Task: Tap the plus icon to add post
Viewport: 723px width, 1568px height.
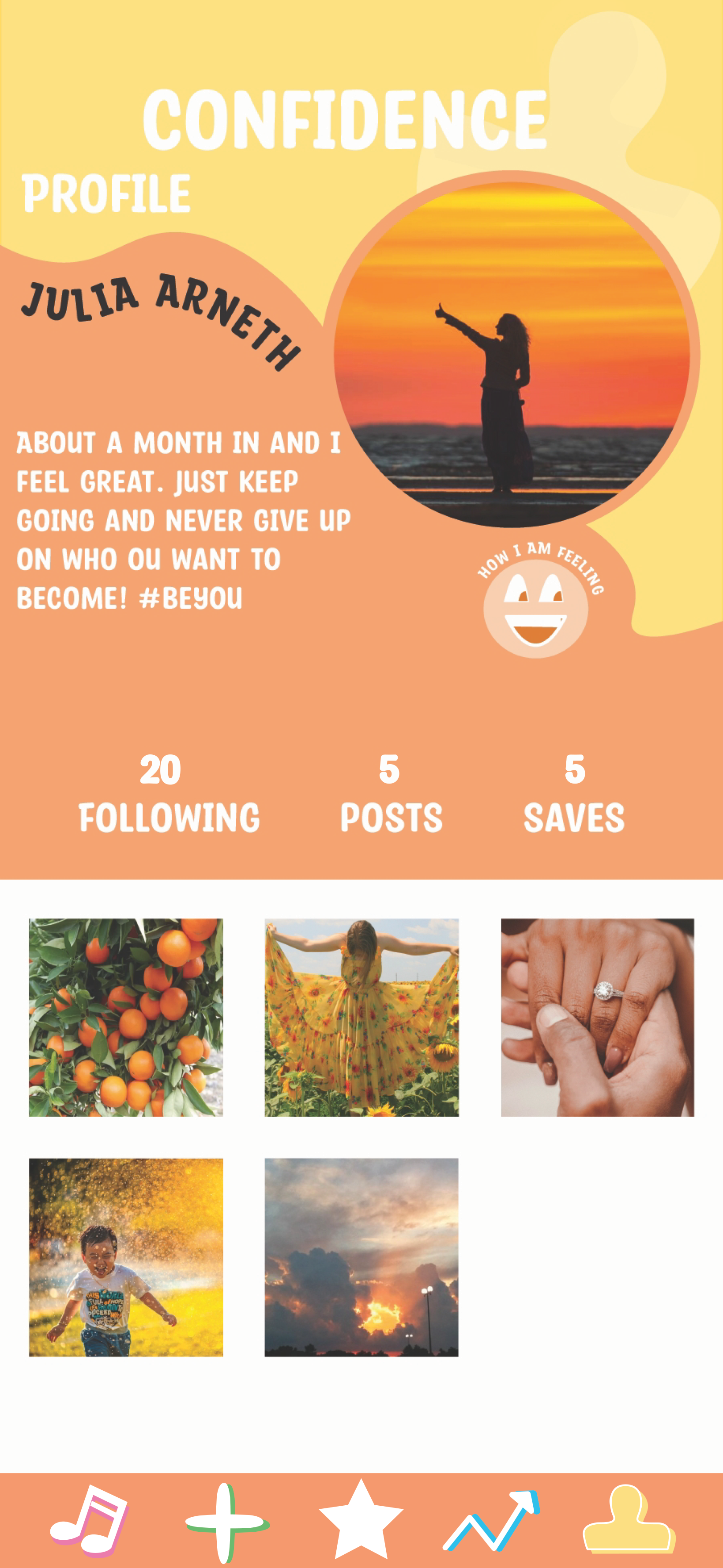Action: [226, 1523]
